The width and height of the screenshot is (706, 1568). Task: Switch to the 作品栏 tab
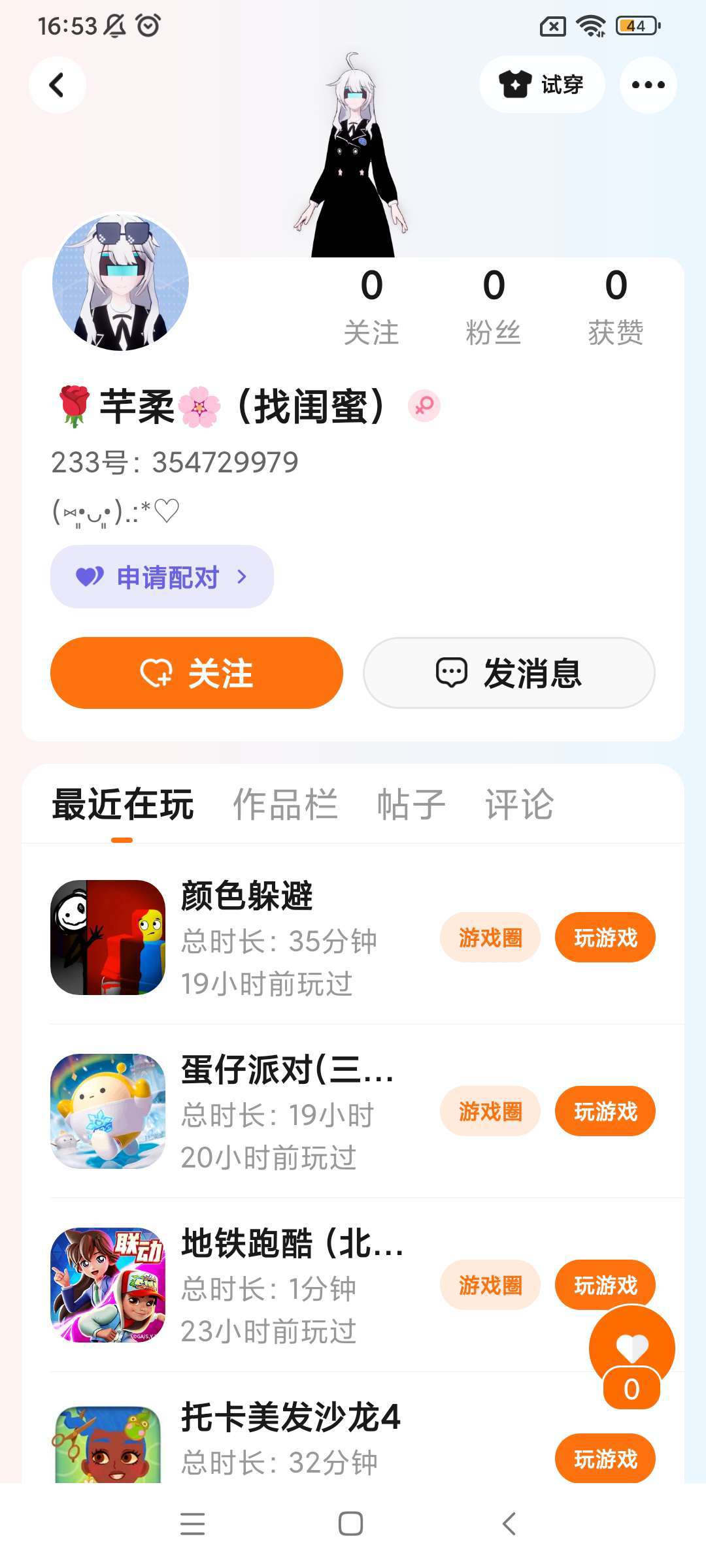coord(285,804)
